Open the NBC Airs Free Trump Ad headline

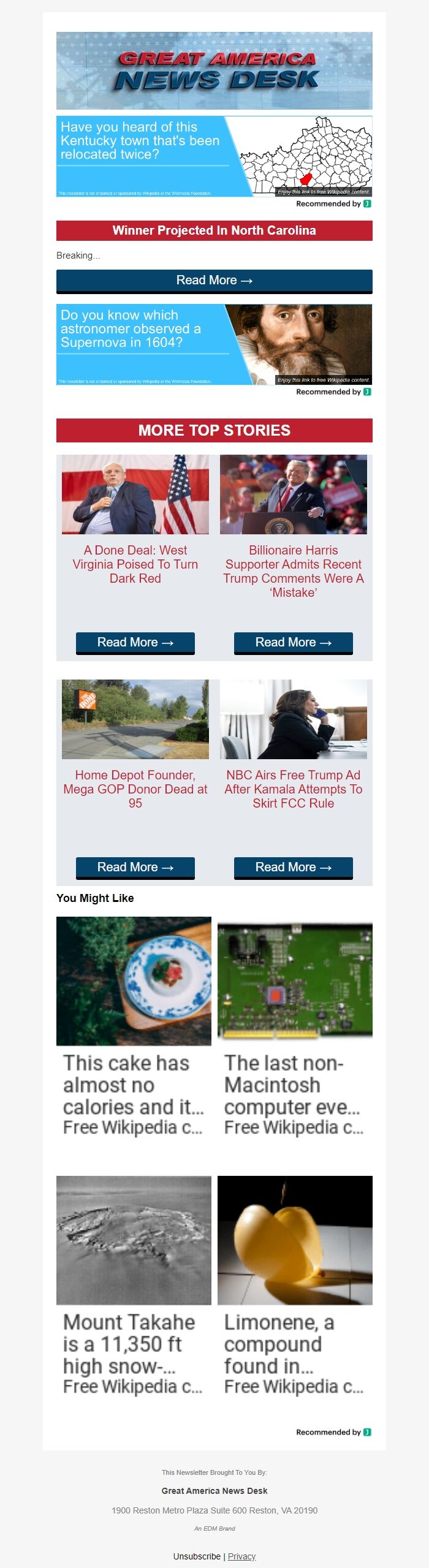point(293,789)
